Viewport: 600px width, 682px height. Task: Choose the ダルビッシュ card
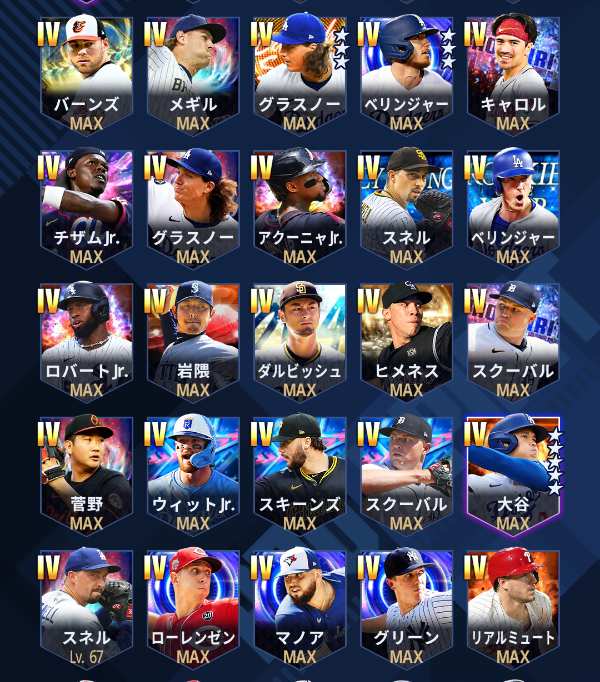pos(300,341)
